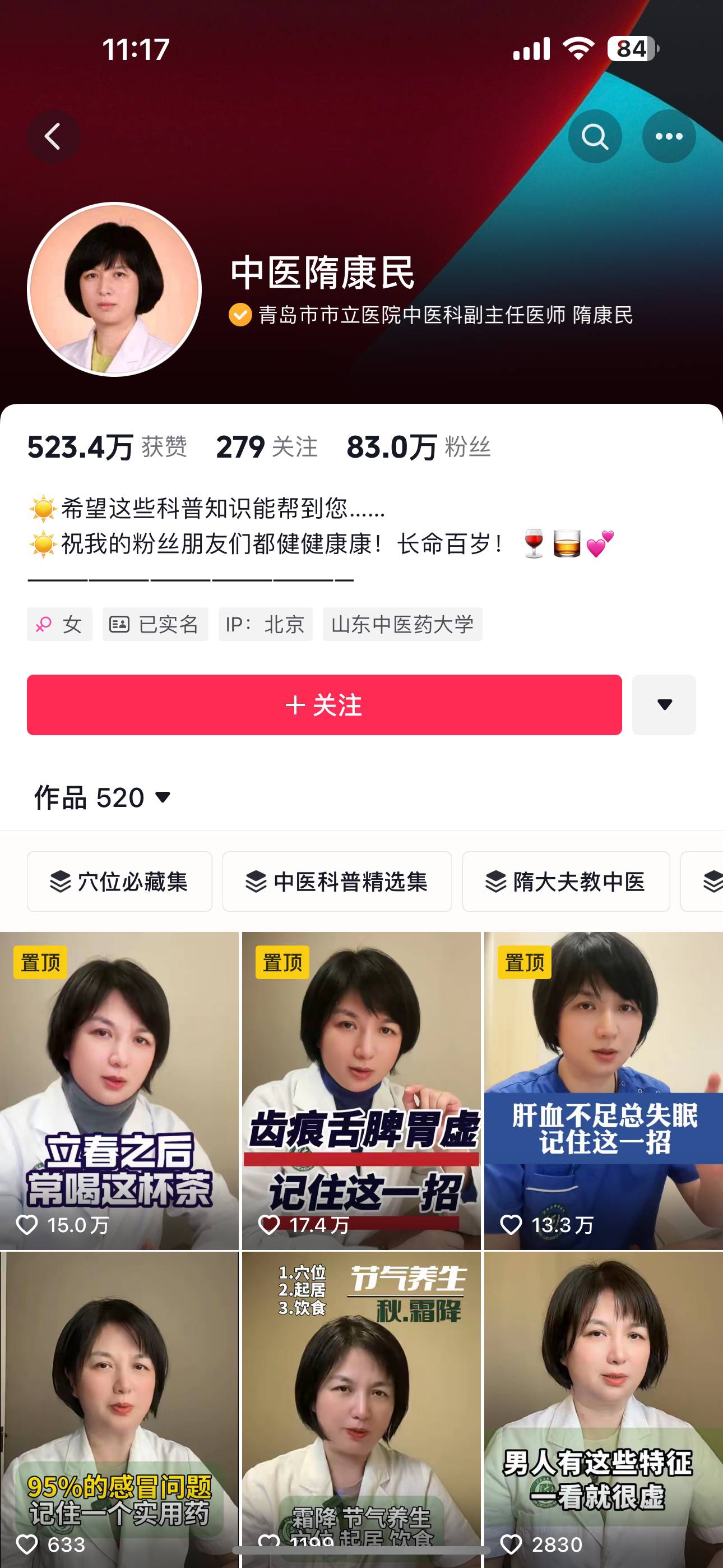Viewport: 723px width, 1568px height.
Task: View the 279 关注 following list
Action: click(x=267, y=448)
